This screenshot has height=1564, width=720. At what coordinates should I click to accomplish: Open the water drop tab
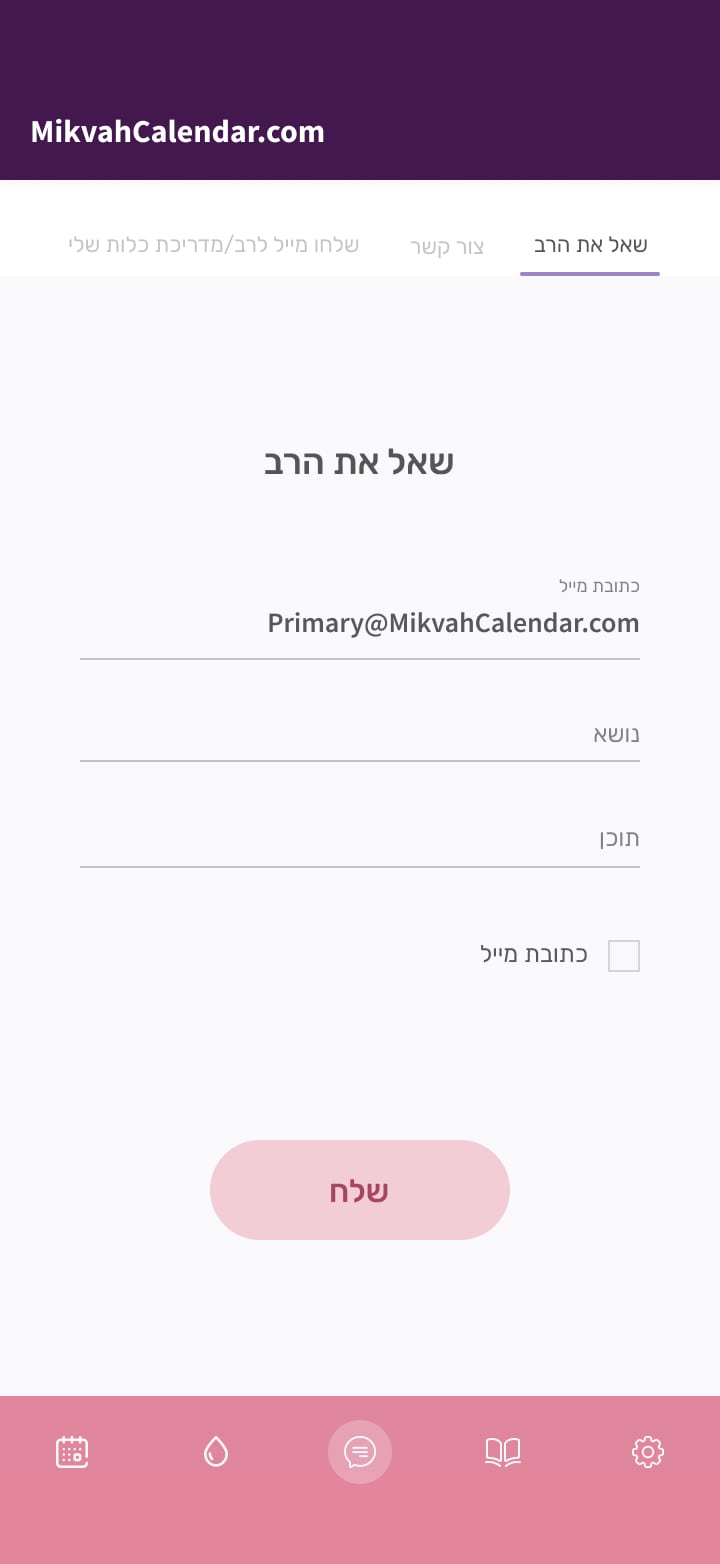click(x=216, y=1451)
